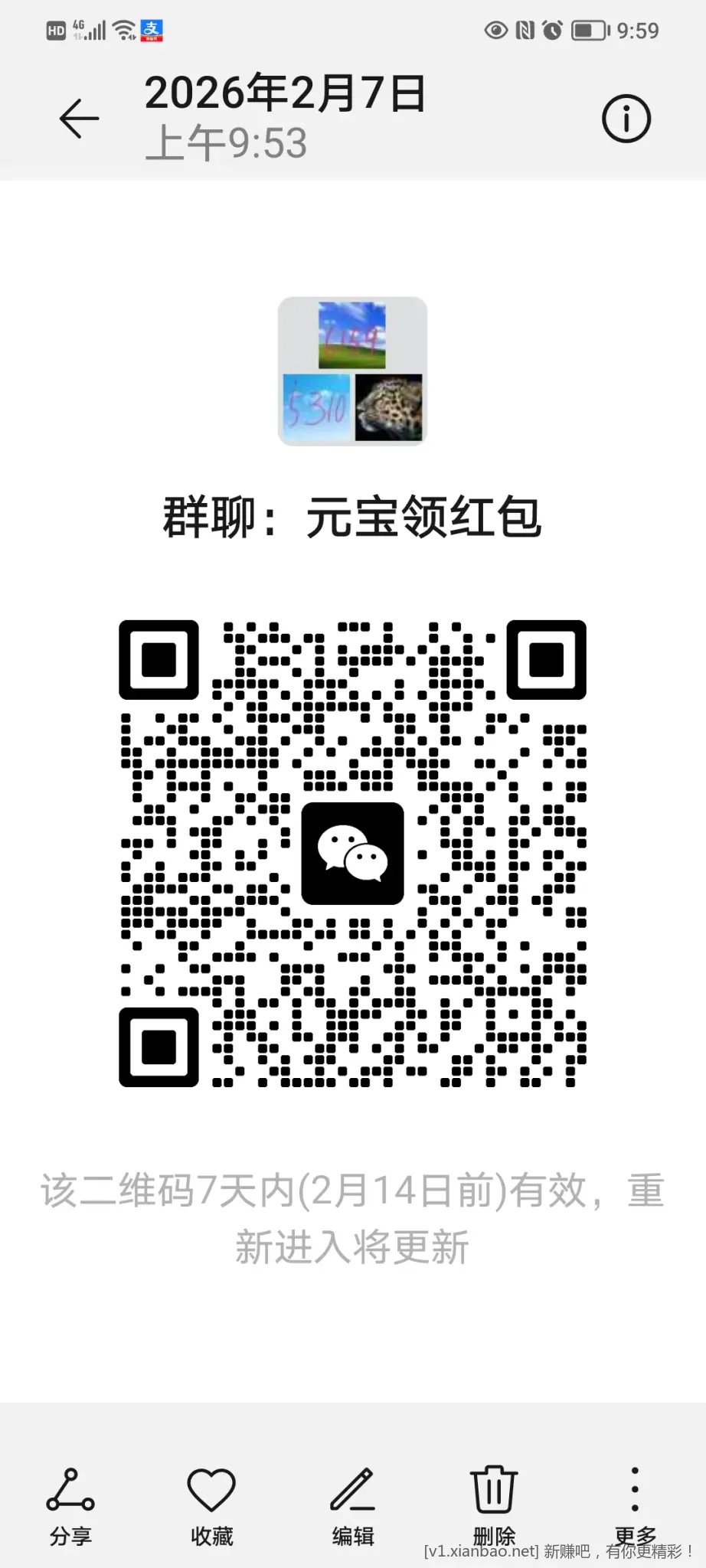706x1568 pixels.
Task: Go back using the arrow icon
Action: (80, 119)
